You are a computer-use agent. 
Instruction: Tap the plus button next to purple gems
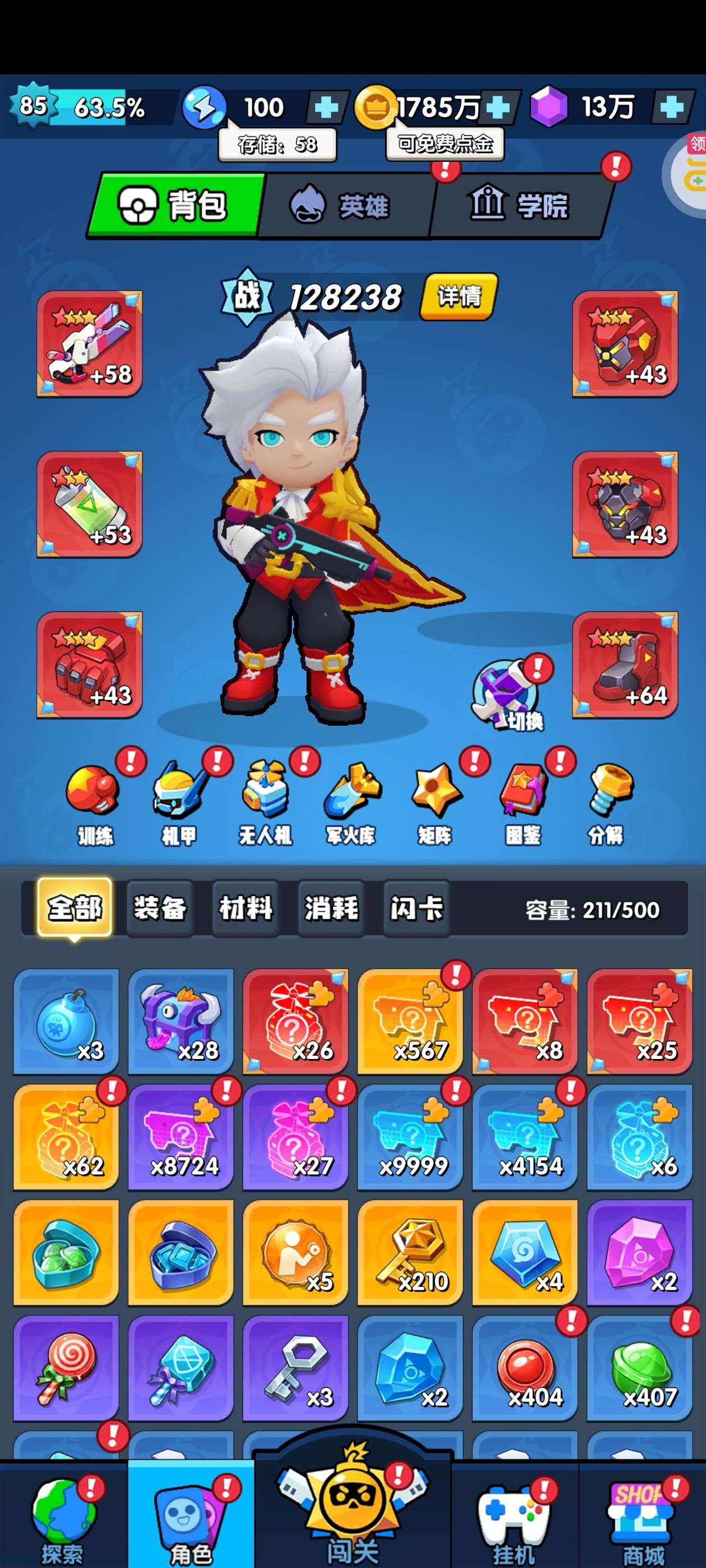click(x=672, y=108)
